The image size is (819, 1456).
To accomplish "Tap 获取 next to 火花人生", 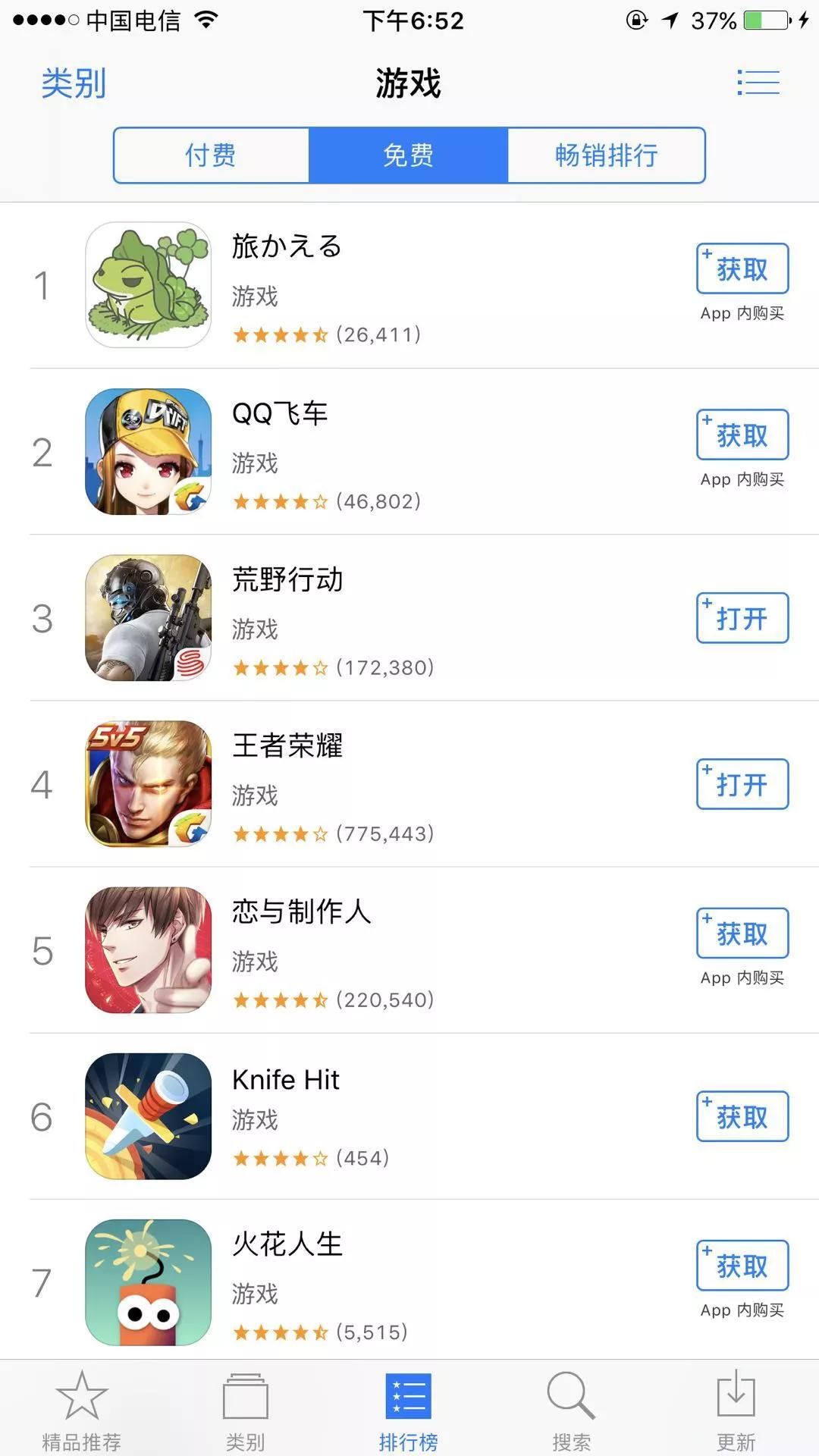I will (x=742, y=1265).
